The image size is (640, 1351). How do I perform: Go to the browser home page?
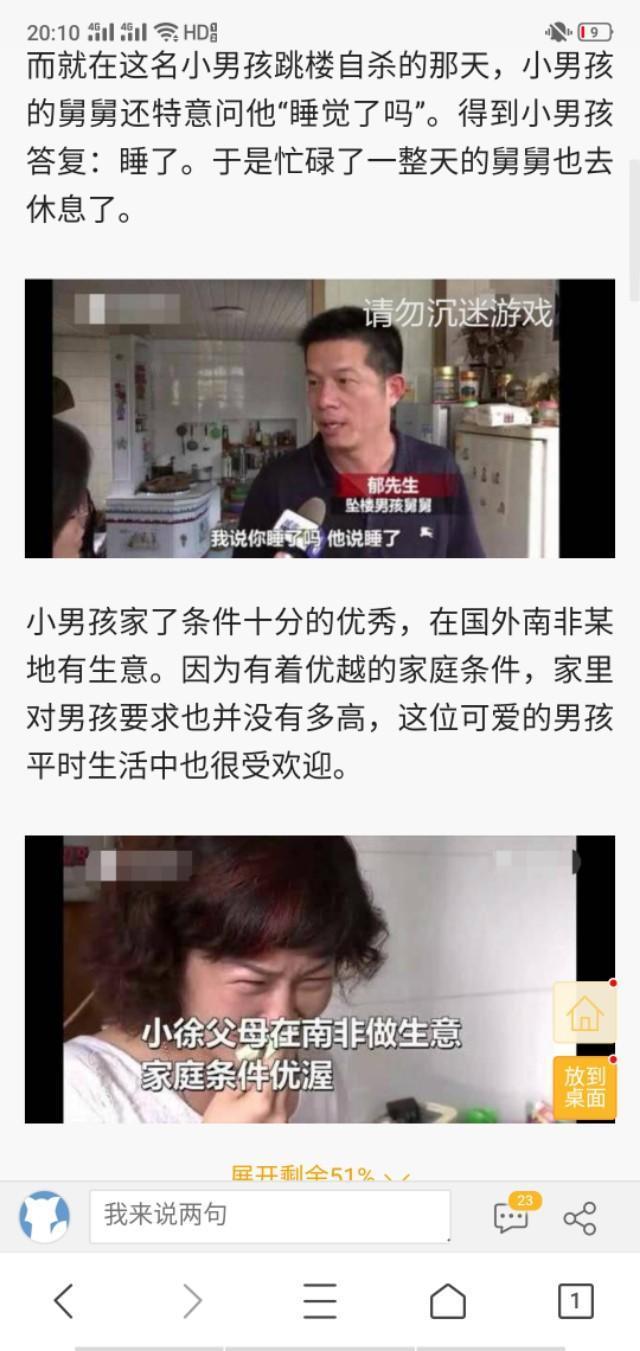pyautogui.click(x=447, y=1301)
